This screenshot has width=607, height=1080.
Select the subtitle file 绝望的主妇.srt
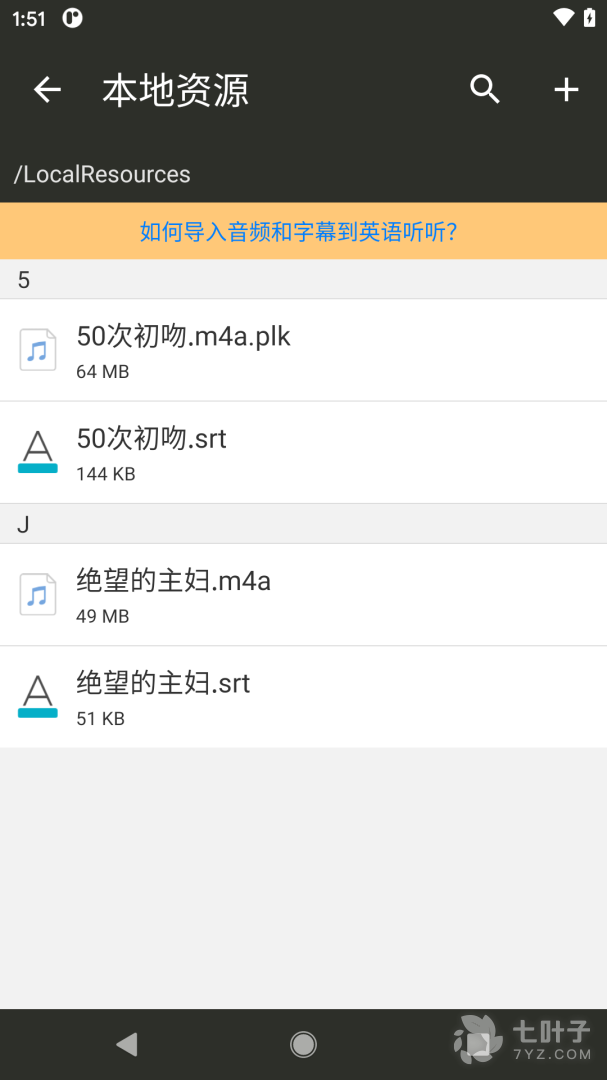303,697
